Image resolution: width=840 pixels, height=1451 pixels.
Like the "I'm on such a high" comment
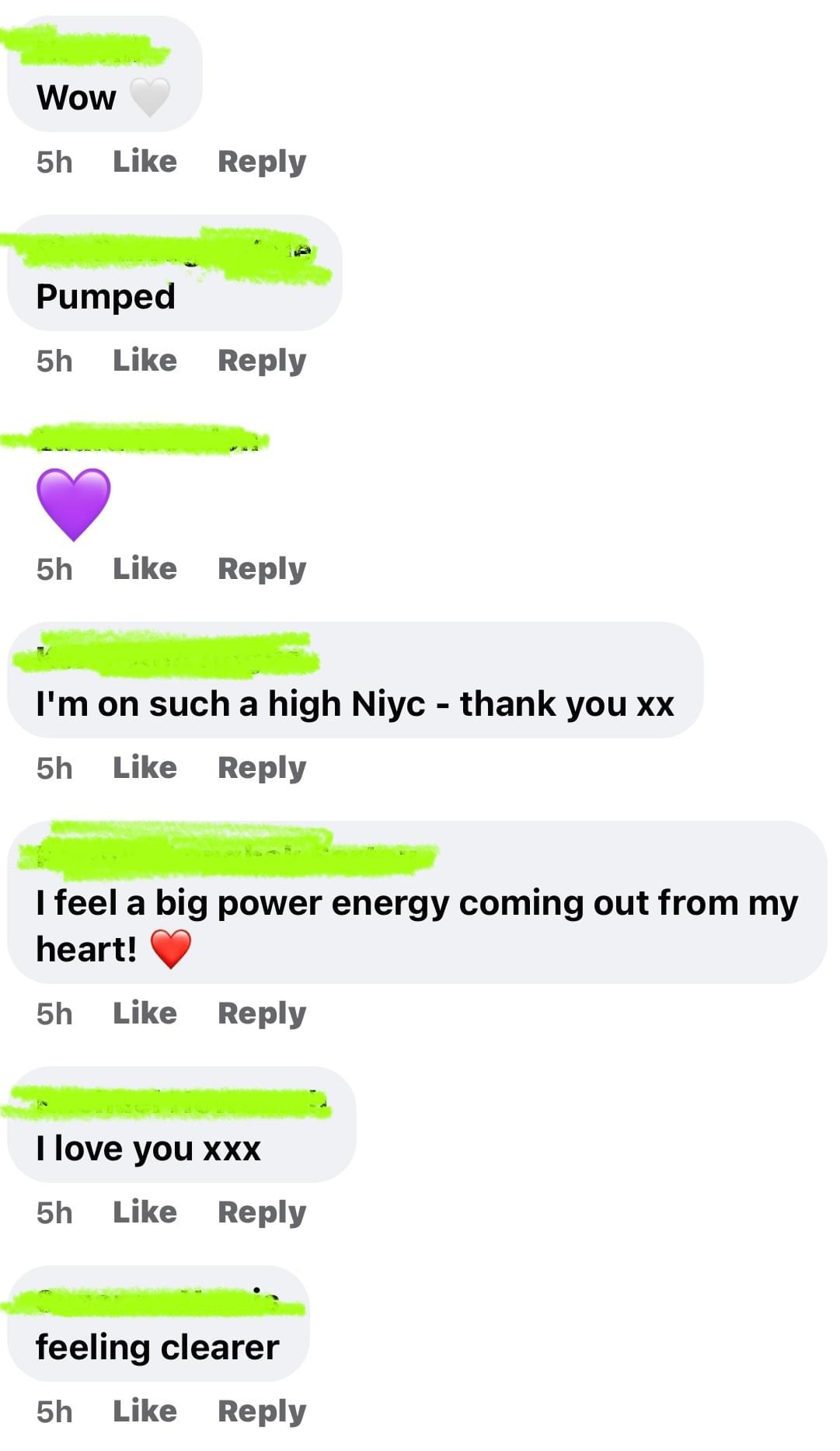145,768
